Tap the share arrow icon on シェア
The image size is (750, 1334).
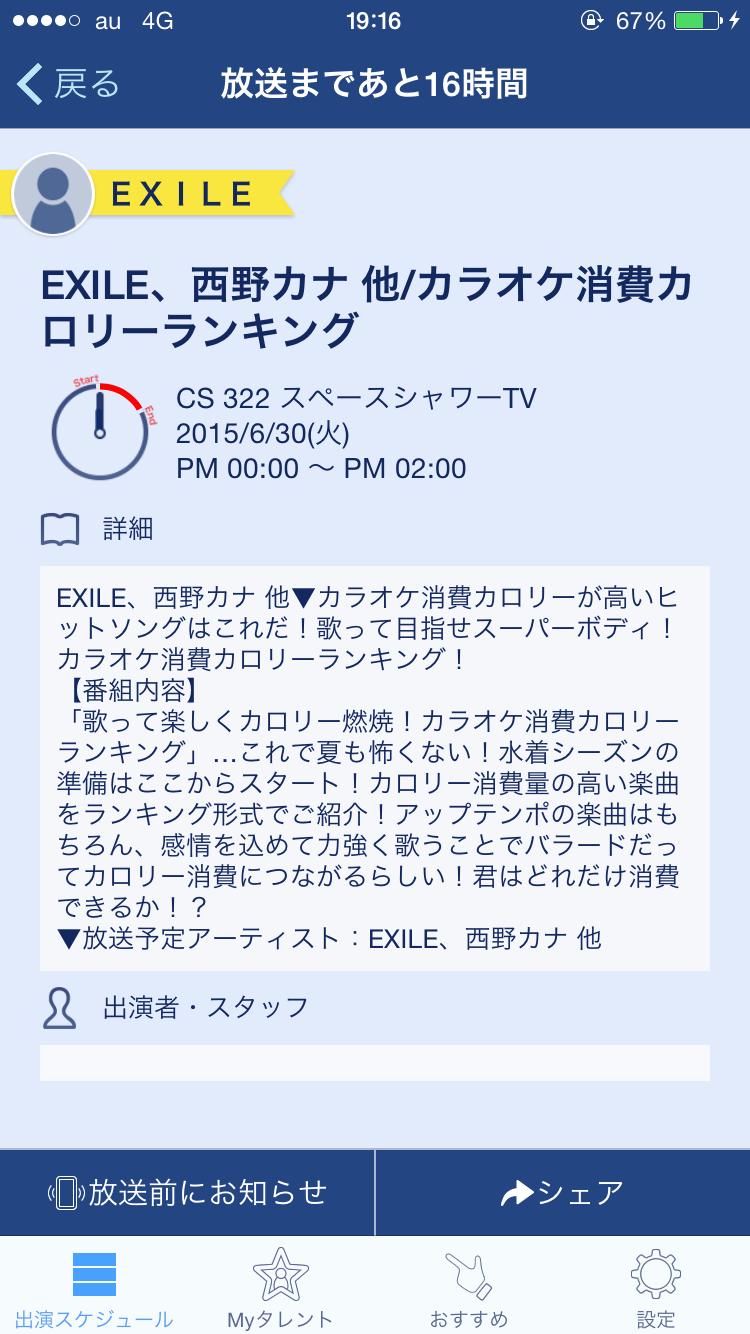point(516,1192)
